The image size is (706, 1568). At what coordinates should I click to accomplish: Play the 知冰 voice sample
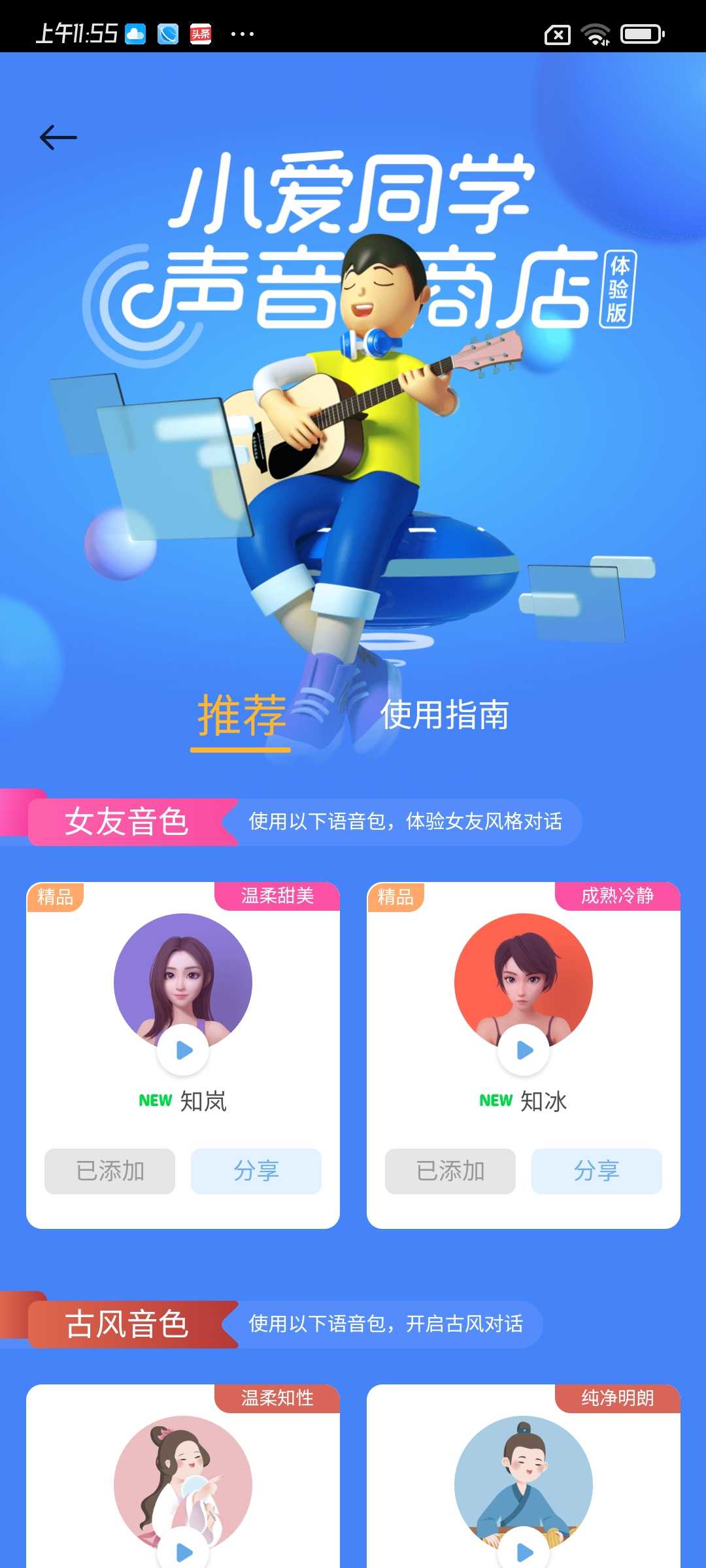(524, 1050)
